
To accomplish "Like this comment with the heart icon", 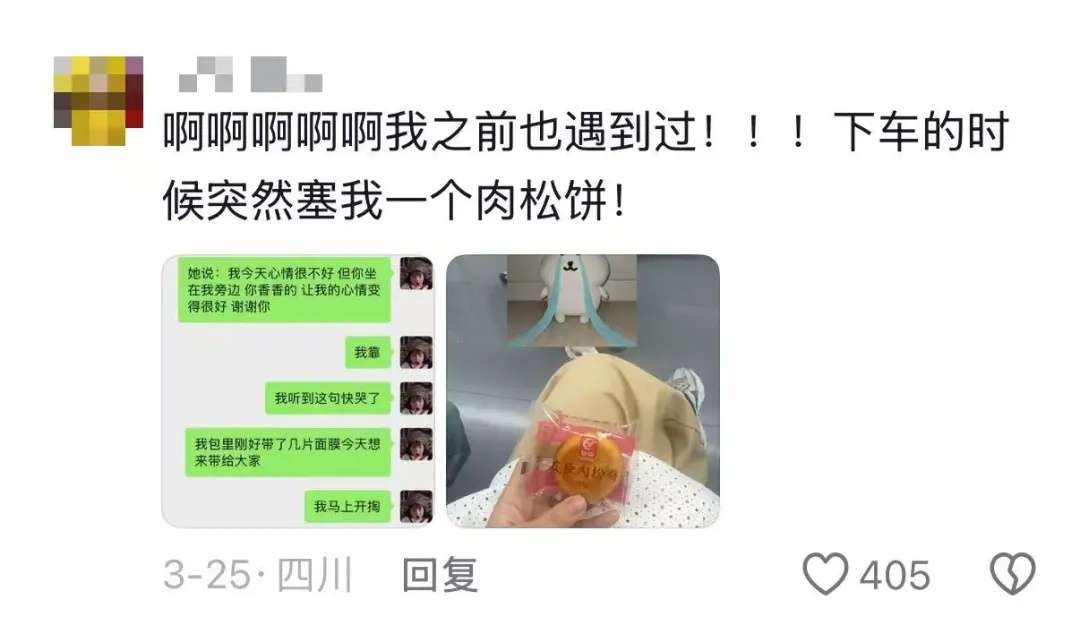I will click(825, 575).
